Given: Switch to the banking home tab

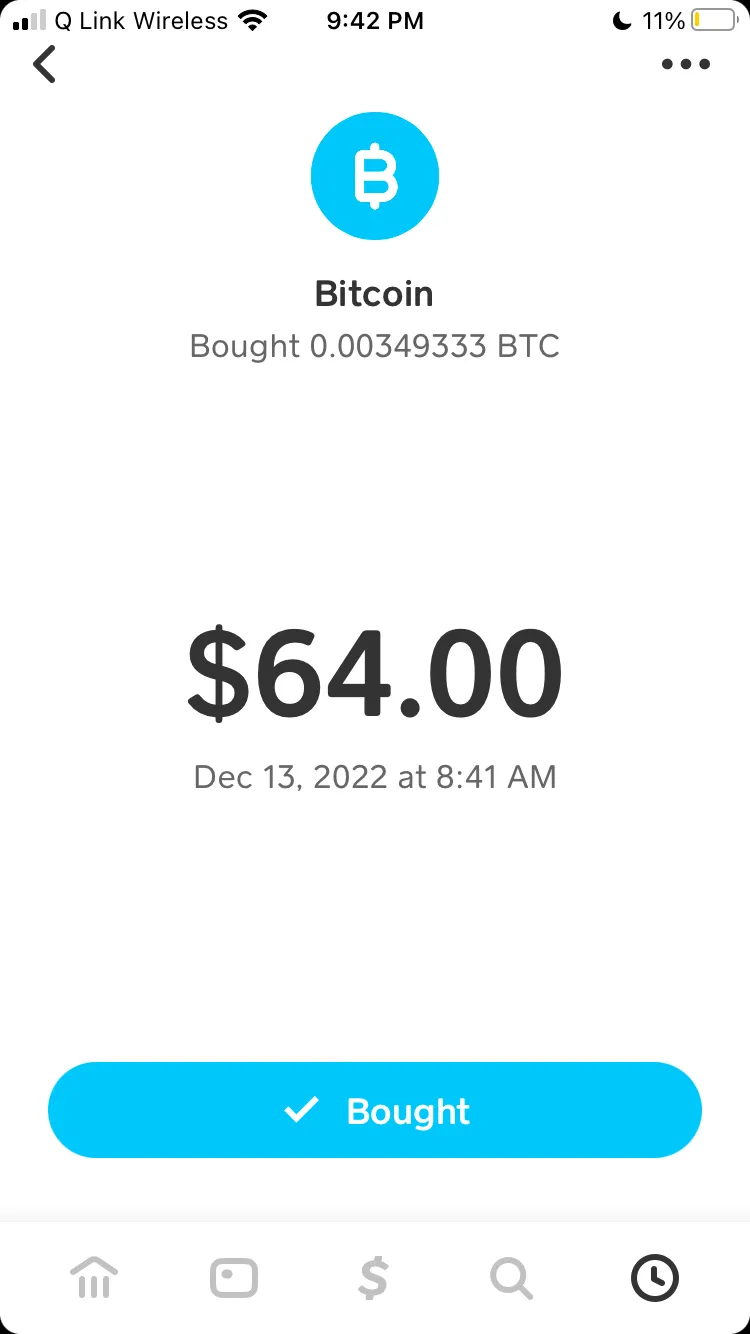Looking at the screenshot, I should pos(94,1278).
